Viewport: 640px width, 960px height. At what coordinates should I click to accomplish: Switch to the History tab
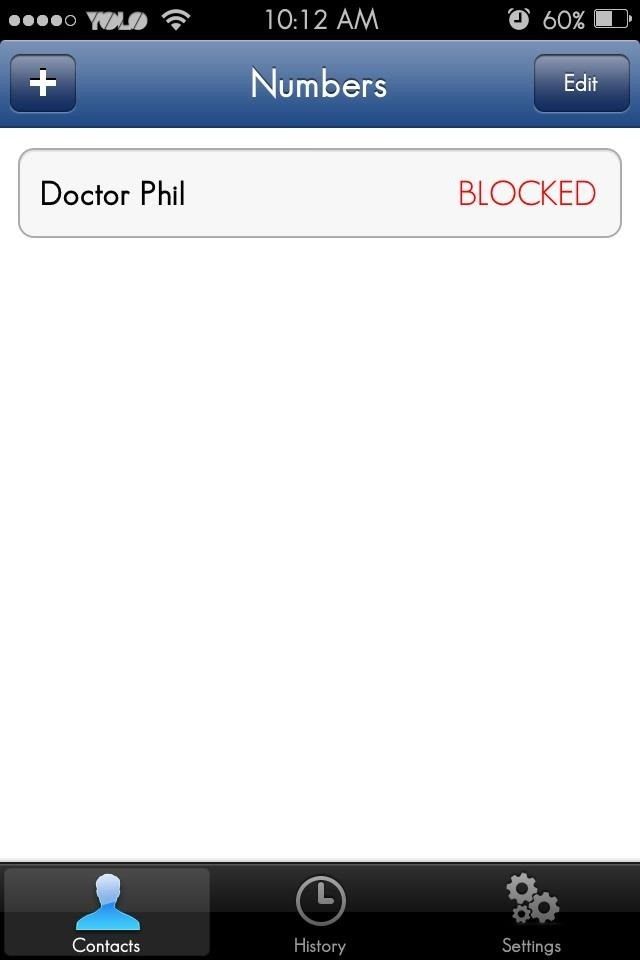tap(320, 912)
